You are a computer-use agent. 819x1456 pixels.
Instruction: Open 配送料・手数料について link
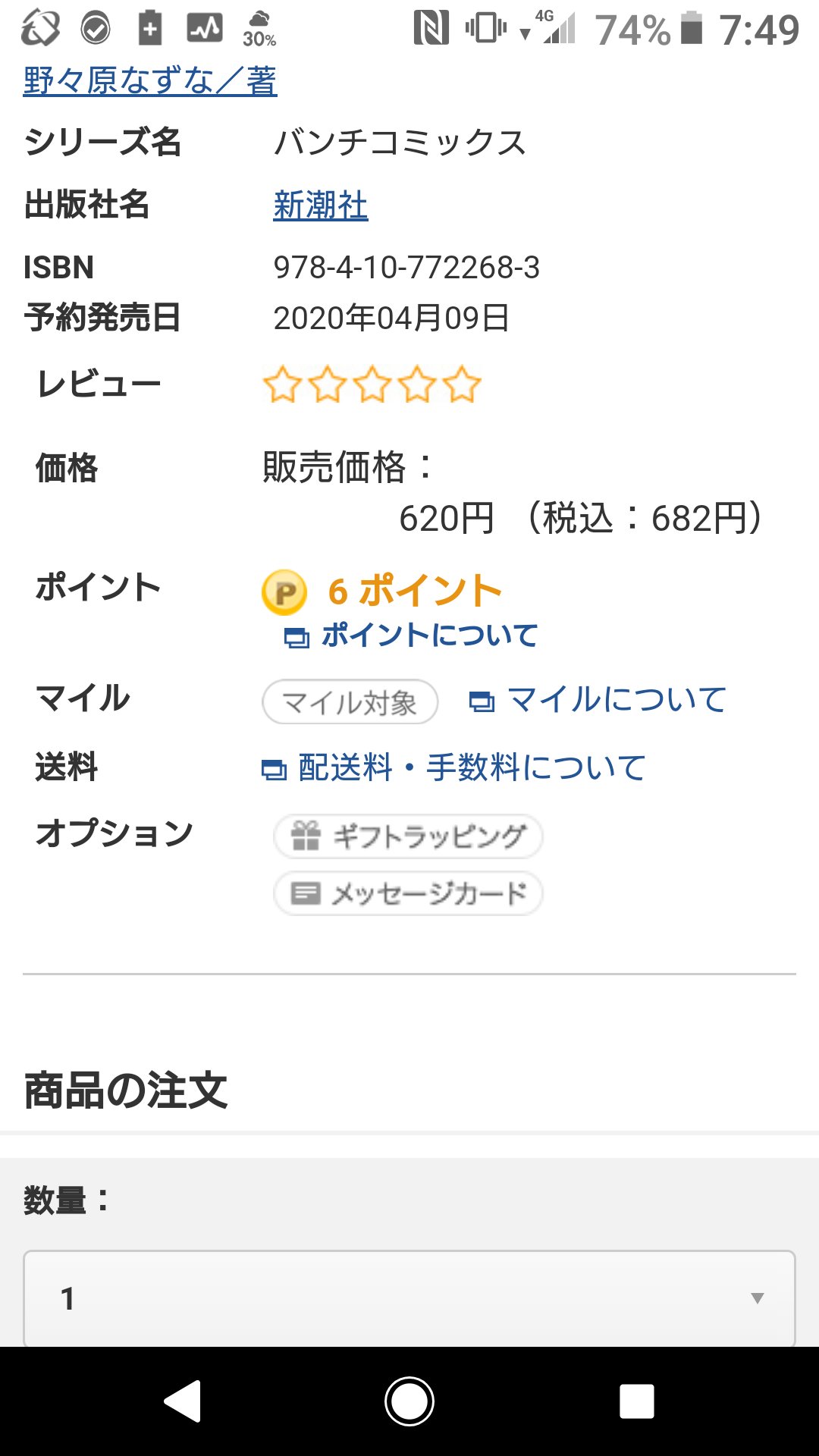coord(453,767)
